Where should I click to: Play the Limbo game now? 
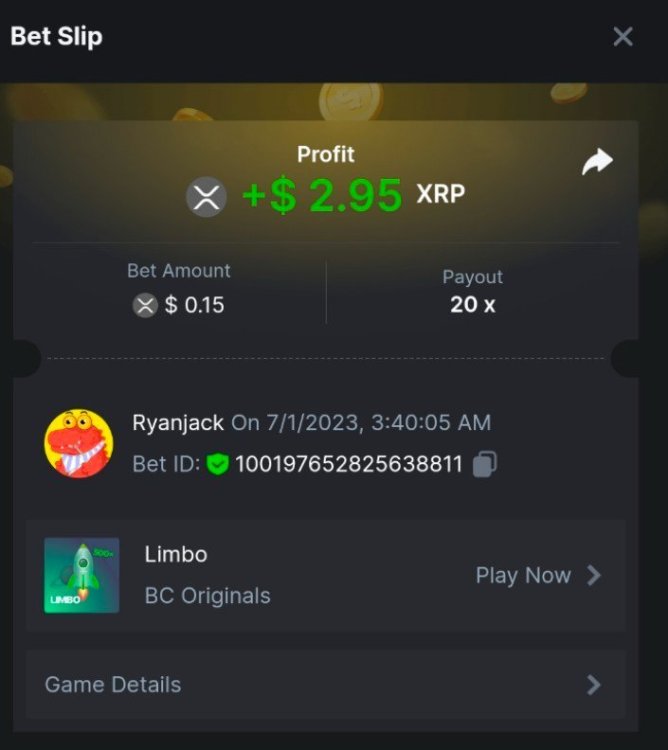pos(537,575)
